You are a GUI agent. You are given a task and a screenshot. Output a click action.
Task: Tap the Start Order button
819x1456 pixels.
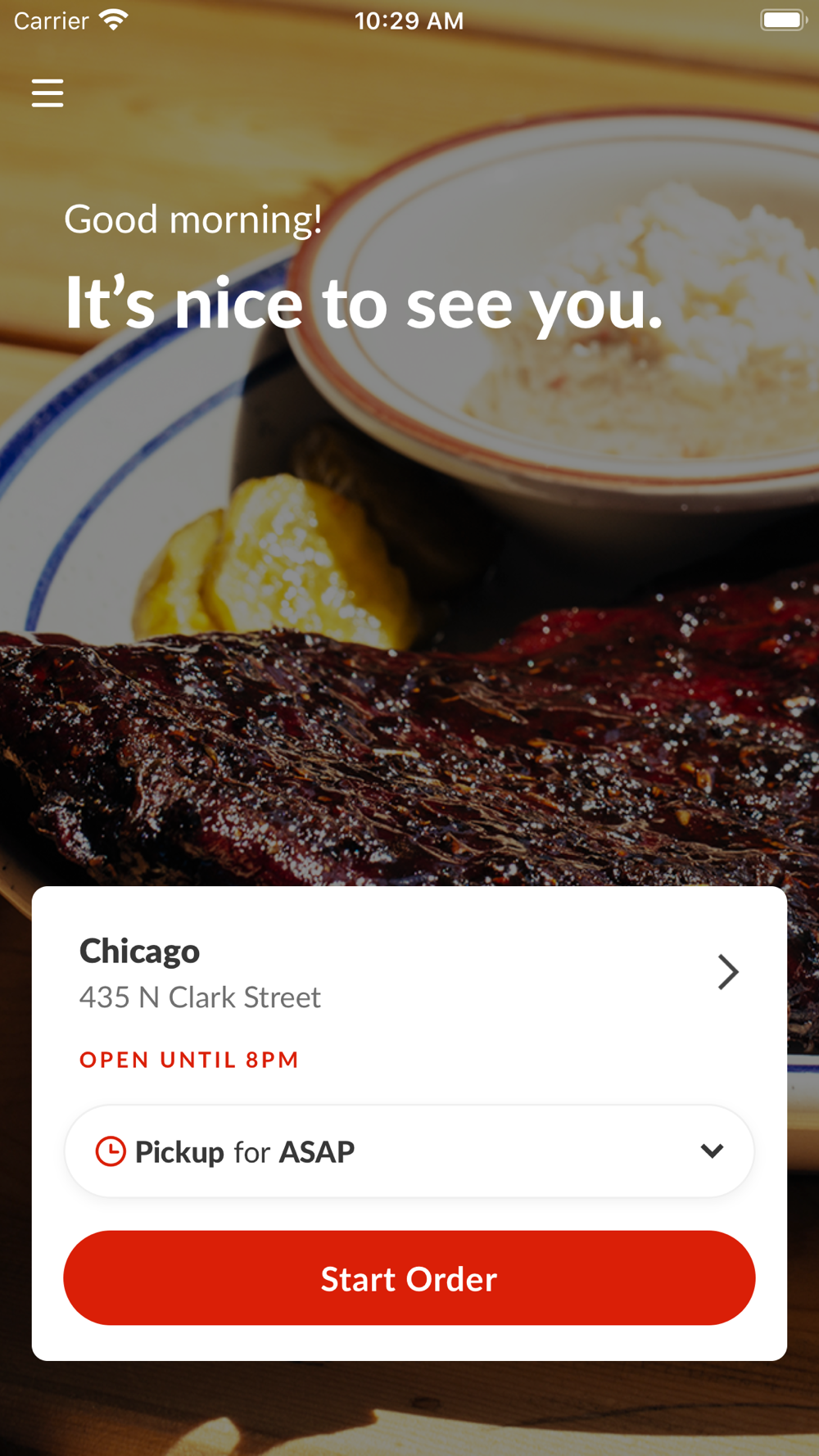tap(409, 1278)
